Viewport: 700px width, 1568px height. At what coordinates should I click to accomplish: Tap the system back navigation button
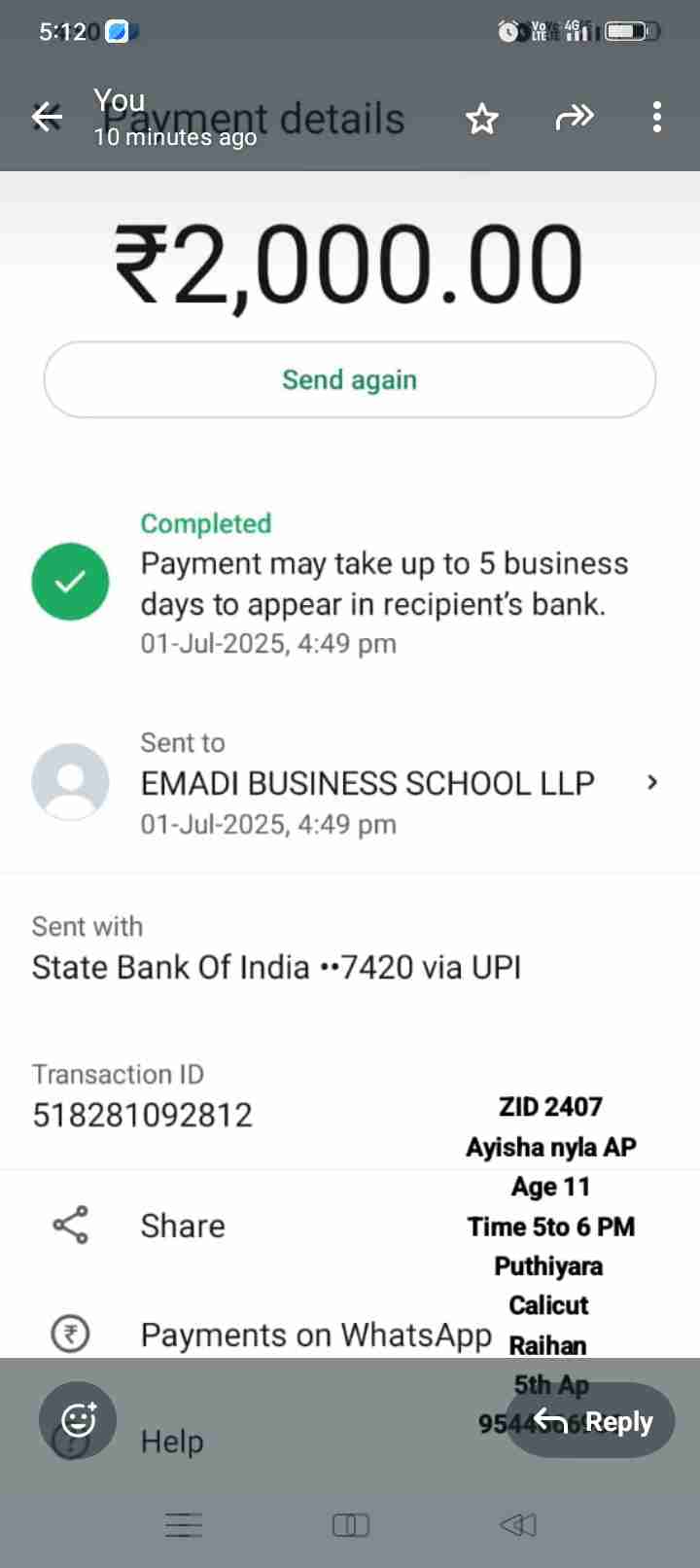pos(518,1525)
